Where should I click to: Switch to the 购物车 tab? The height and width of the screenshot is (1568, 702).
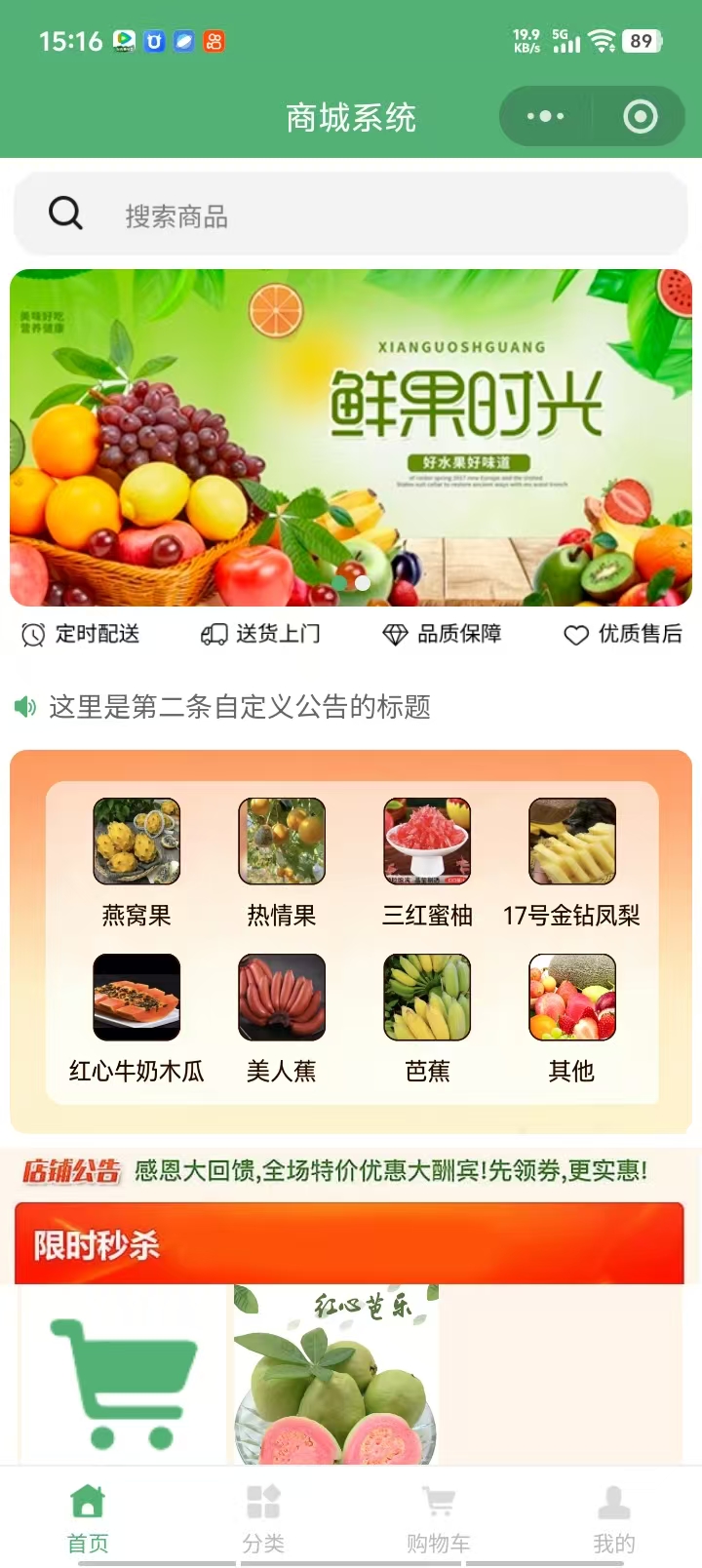439,1517
